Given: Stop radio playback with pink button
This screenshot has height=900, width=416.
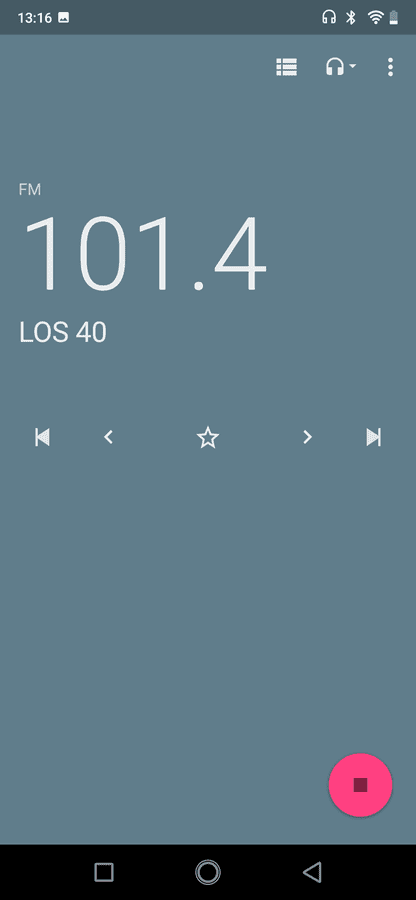Looking at the screenshot, I should click(x=360, y=785).
